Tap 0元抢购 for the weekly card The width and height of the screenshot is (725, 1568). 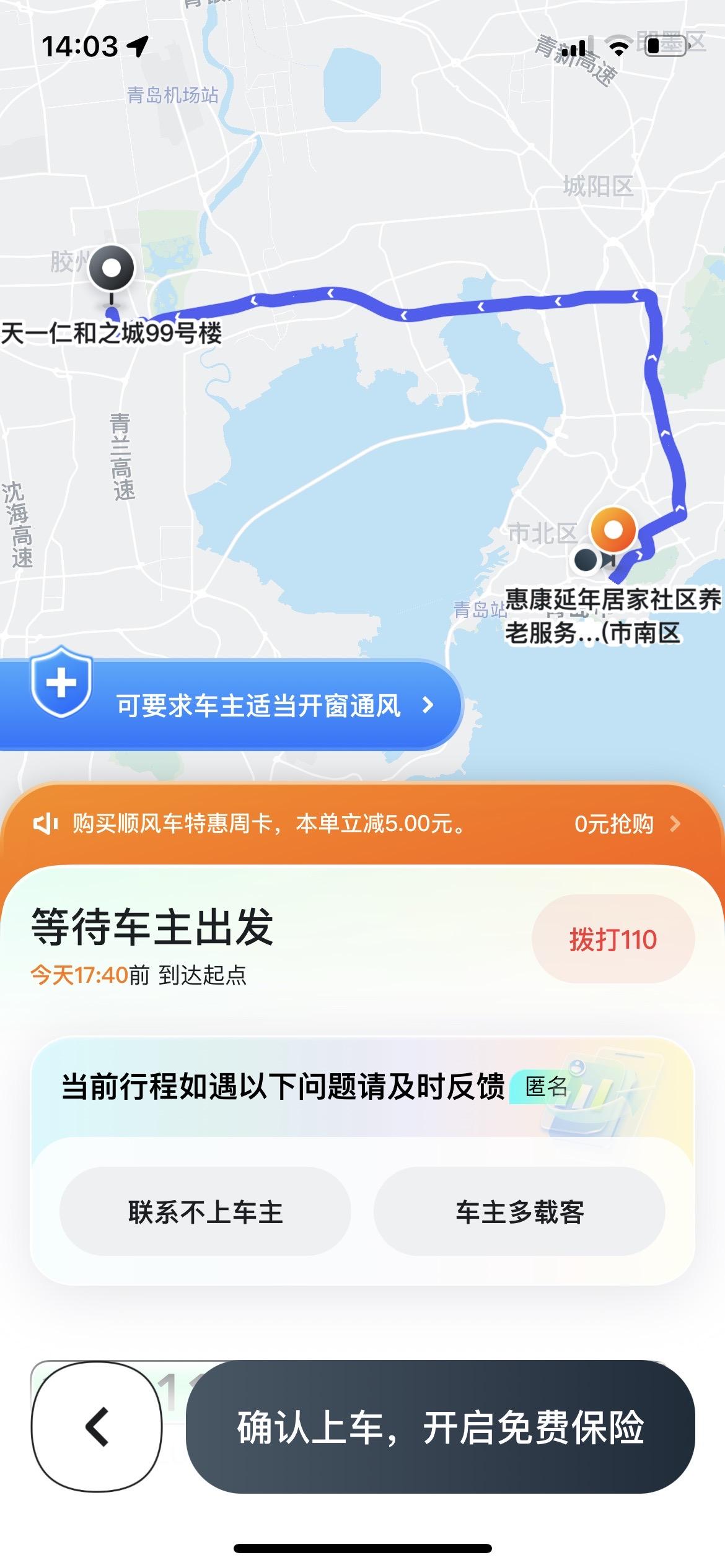click(626, 824)
